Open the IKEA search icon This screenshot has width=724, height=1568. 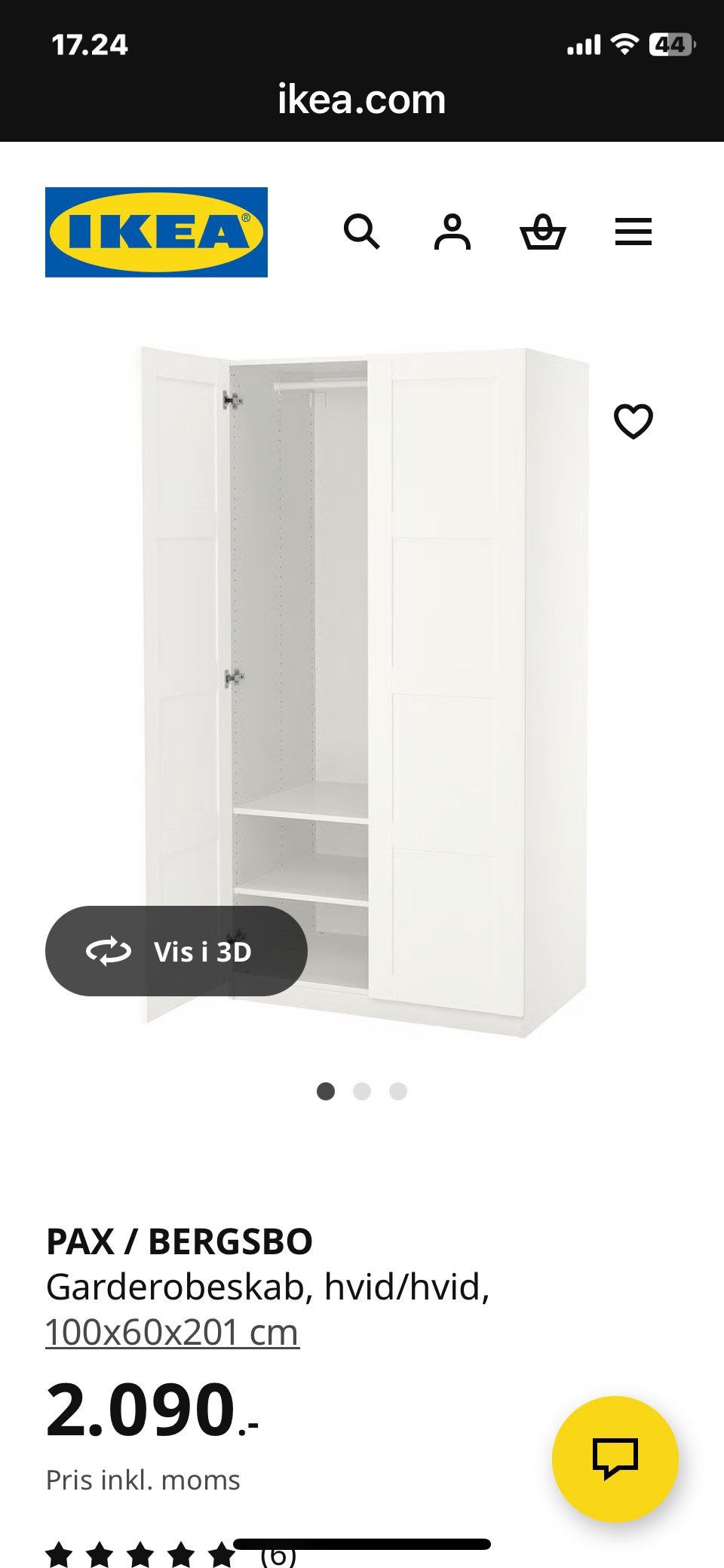pos(361,232)
